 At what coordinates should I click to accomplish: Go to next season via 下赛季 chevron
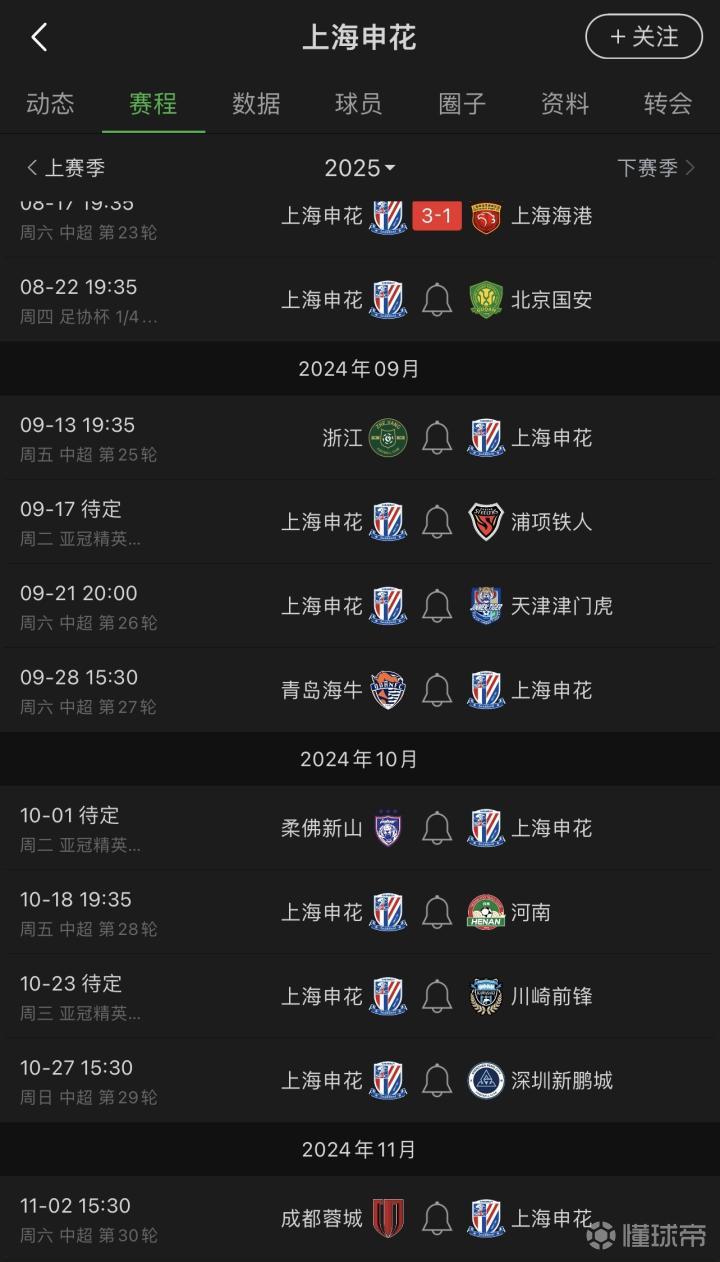[x=660, y=168]
